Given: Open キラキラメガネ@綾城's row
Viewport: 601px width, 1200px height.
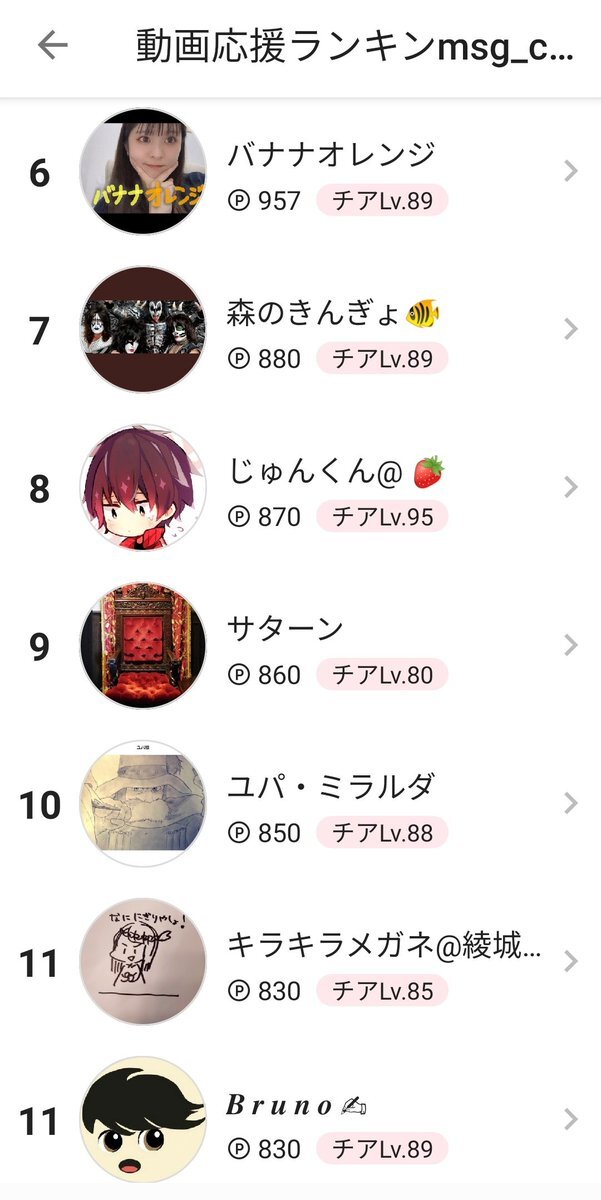Looking at the screenshot, I should coord(300,961).
